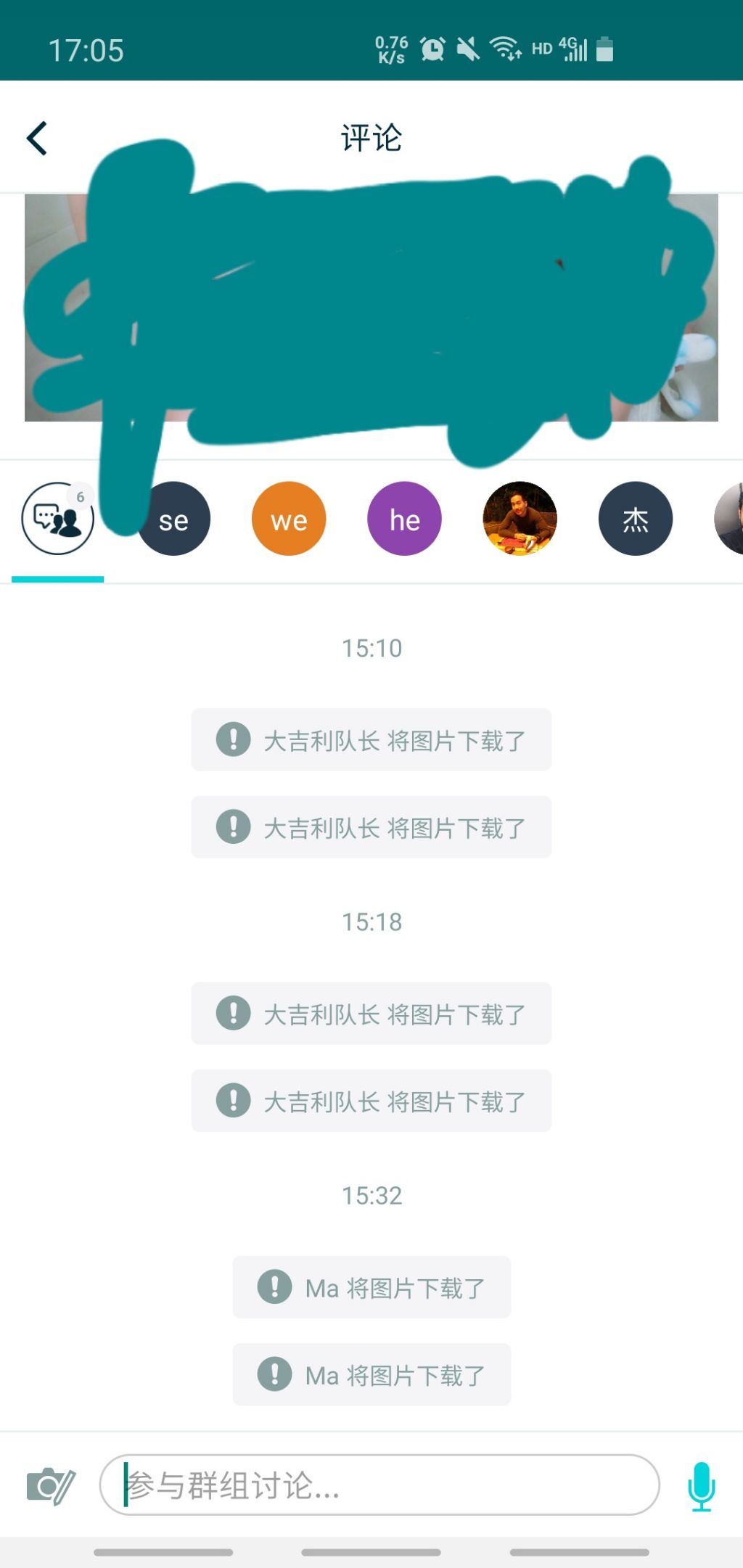743x1568 pixels.
Task: Select the group discussion tab
Action: [58, 519]
